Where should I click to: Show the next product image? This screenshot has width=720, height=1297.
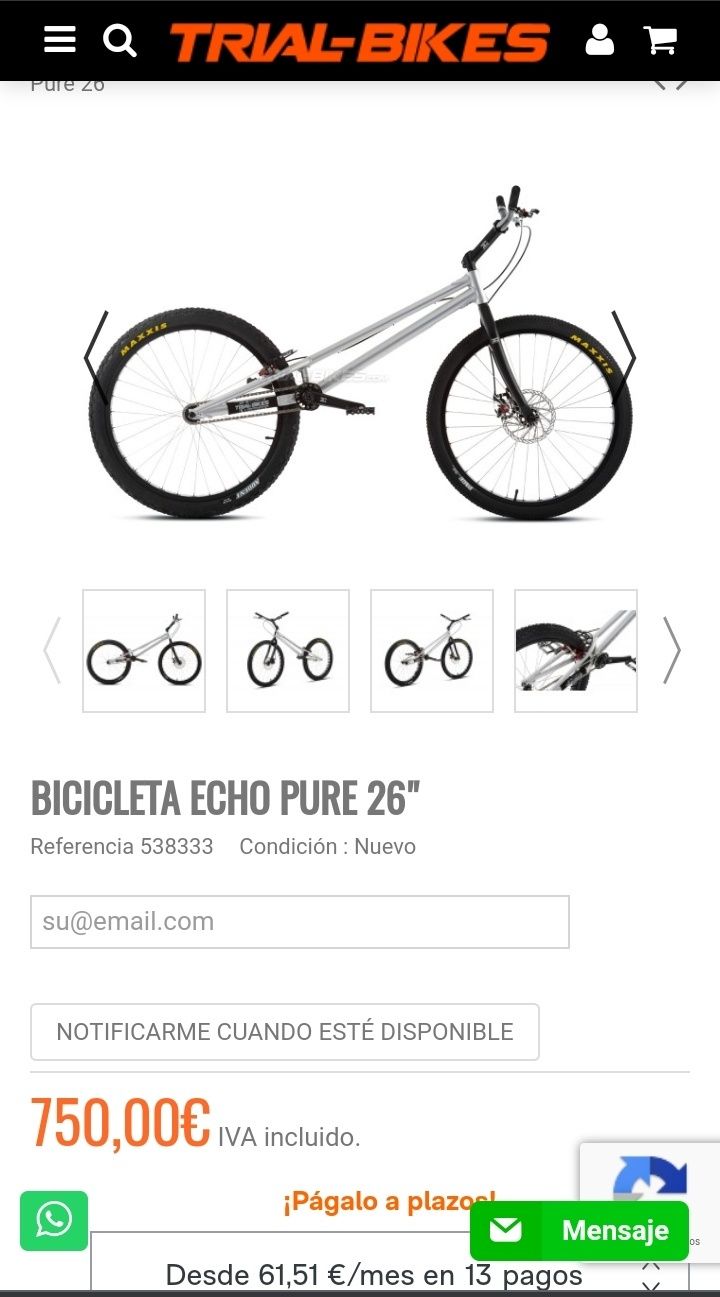624,357
